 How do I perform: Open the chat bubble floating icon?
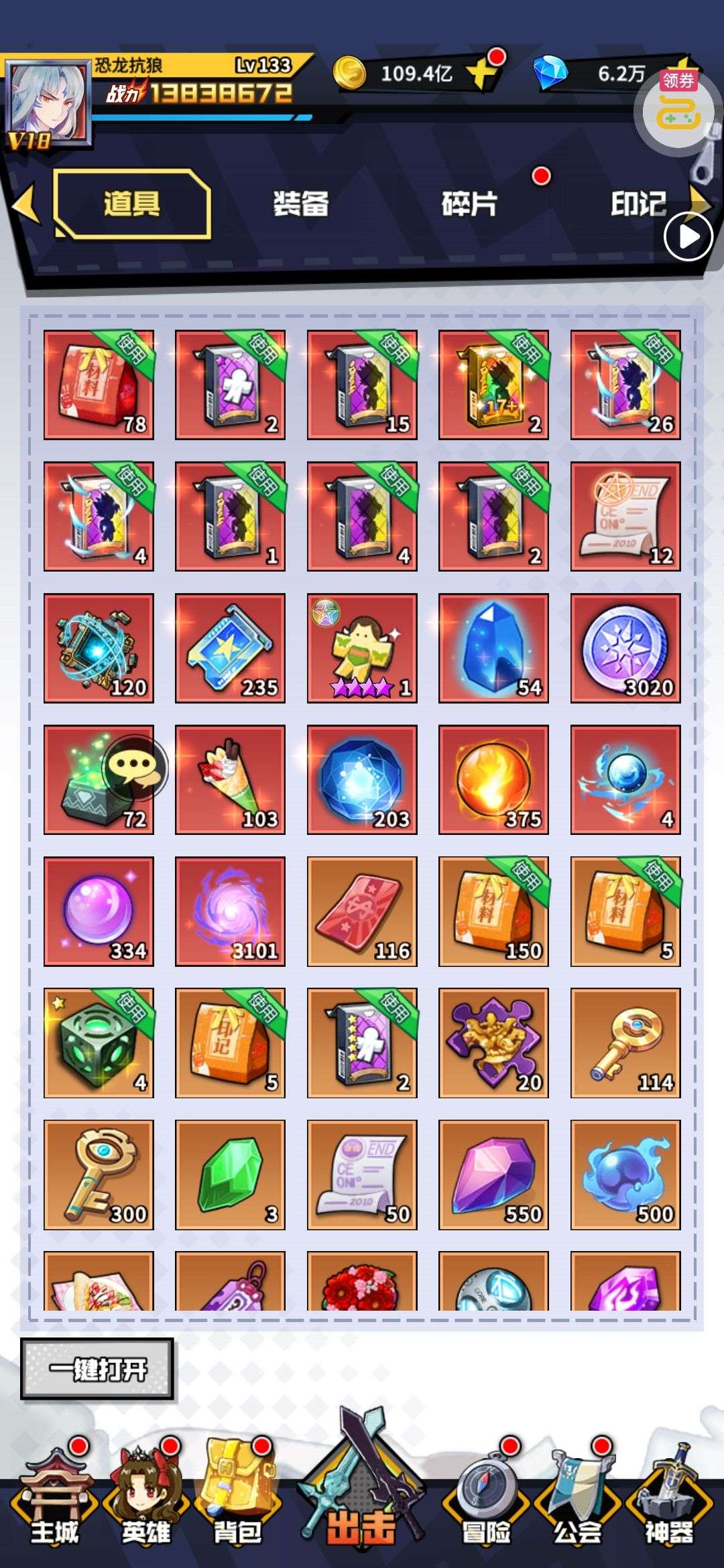click(135, 767)
